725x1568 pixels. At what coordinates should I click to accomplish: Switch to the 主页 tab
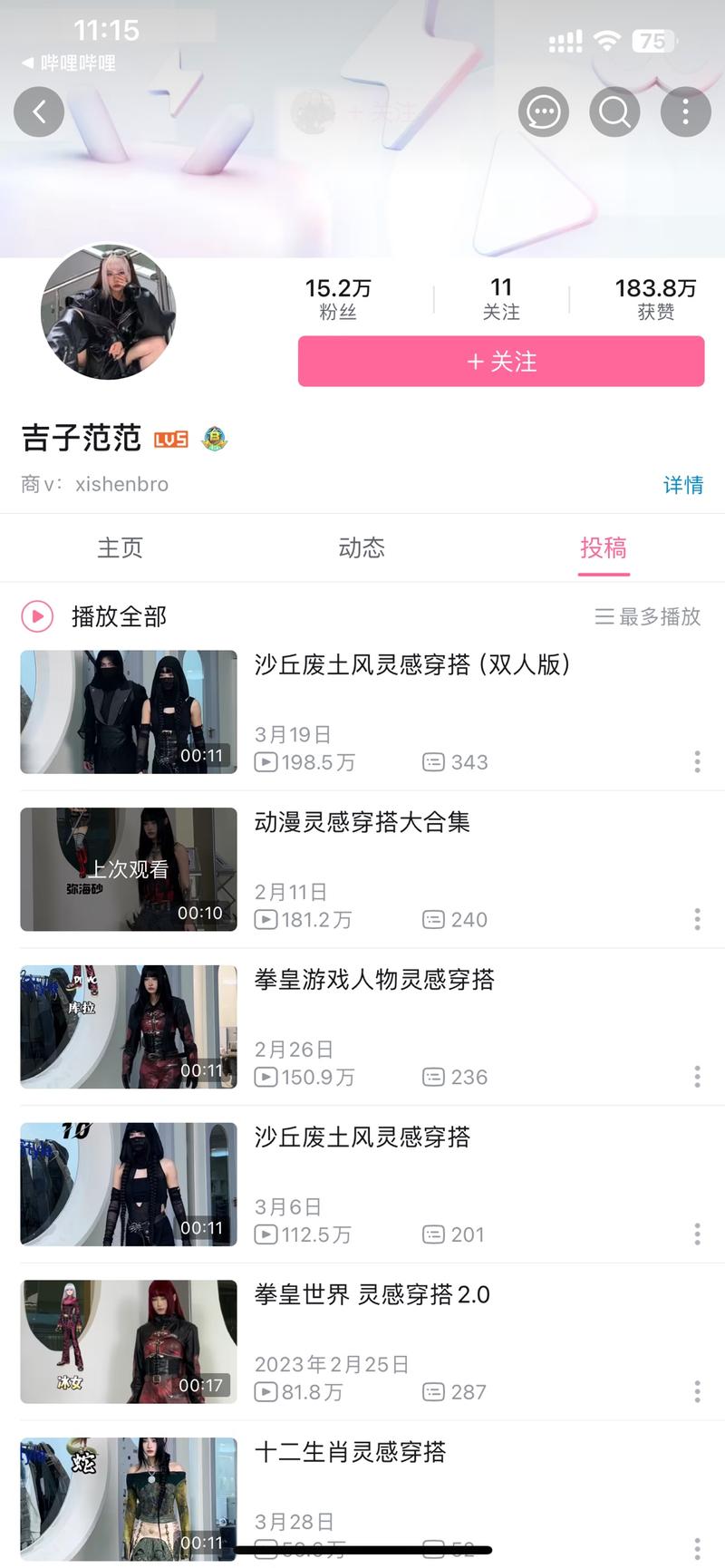tap(121, 548)
